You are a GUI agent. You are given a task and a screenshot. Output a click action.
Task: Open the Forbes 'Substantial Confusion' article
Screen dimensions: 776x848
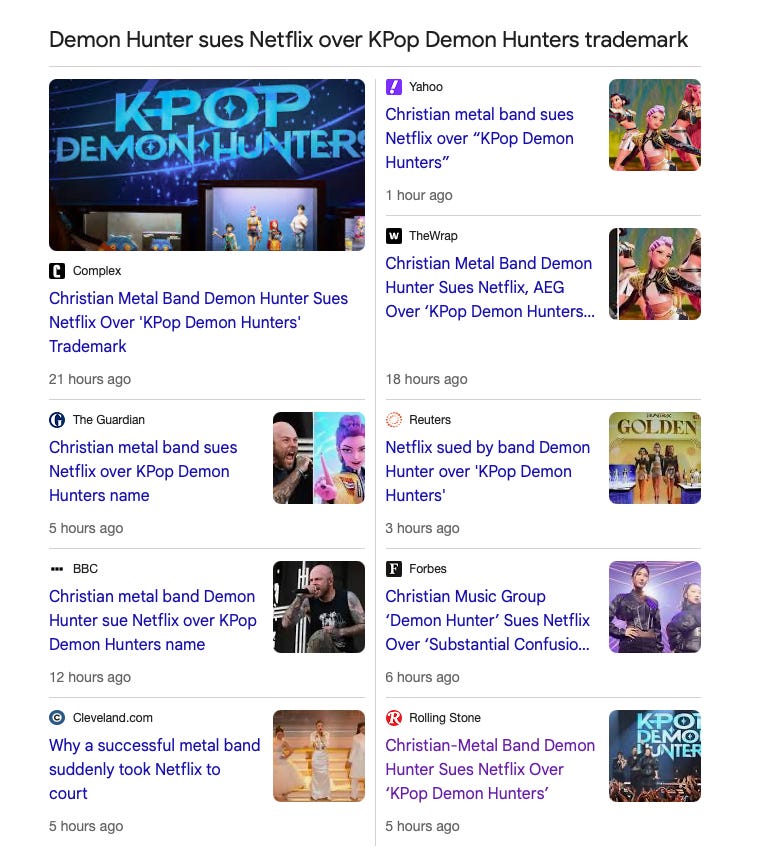click(x=487, y=620)
